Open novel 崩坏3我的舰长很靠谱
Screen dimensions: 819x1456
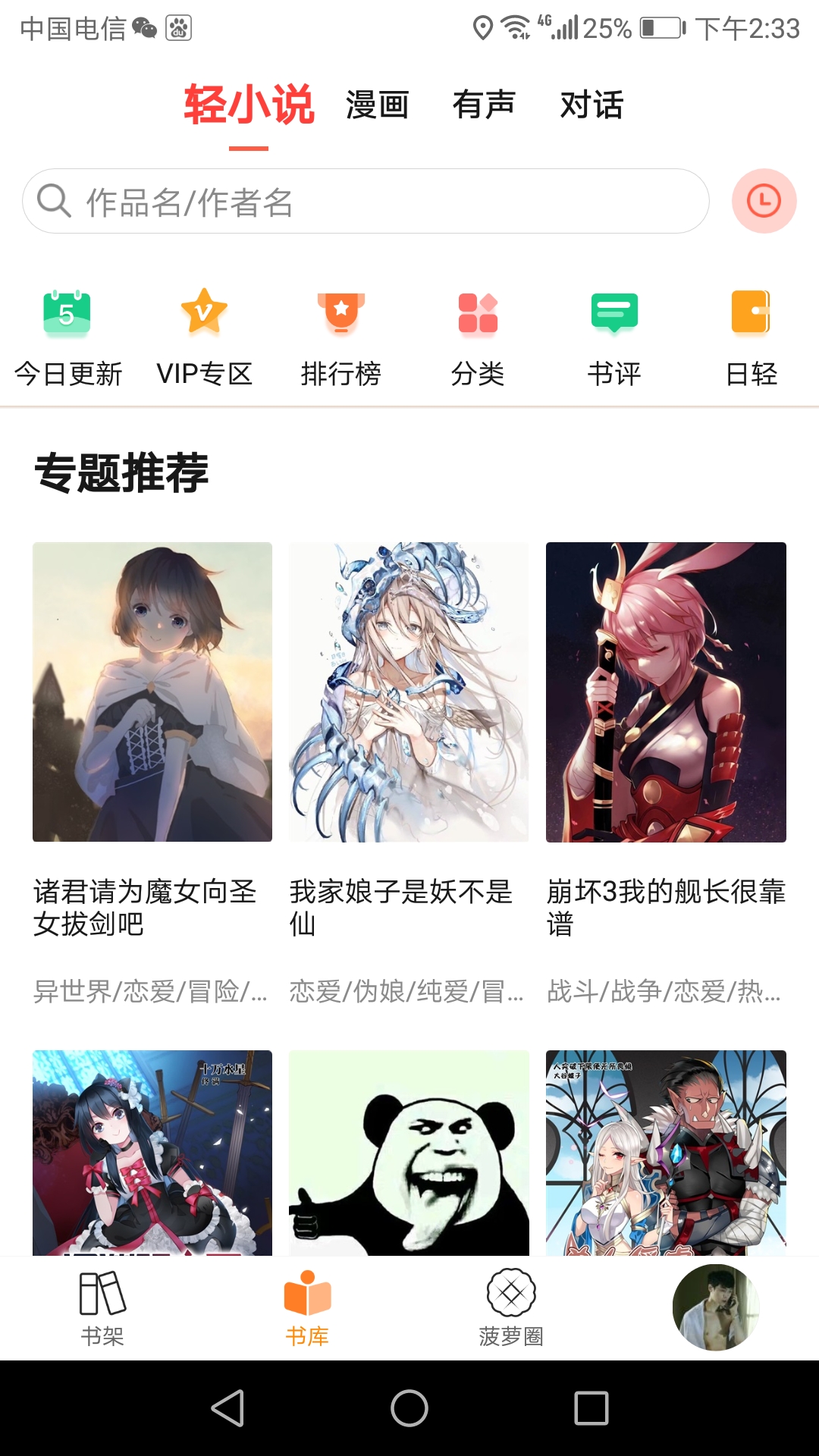click(x=666, y=692)
